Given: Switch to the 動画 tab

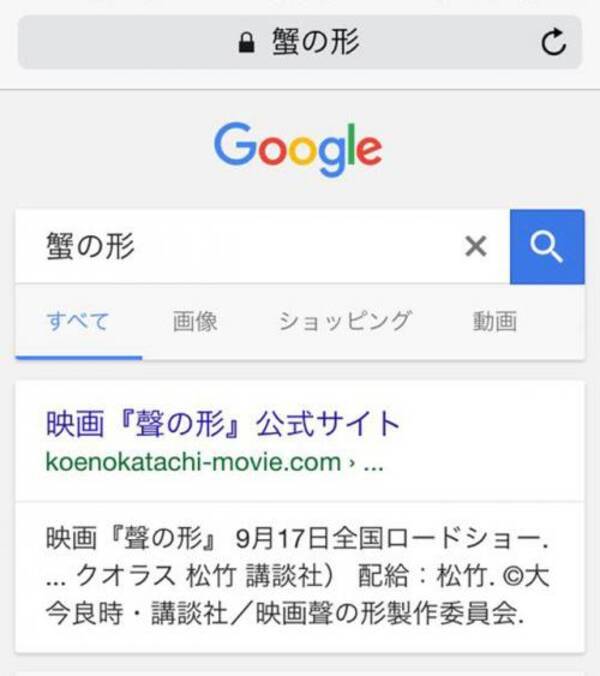Looking at the screenshot, I should tap(495, 321).
